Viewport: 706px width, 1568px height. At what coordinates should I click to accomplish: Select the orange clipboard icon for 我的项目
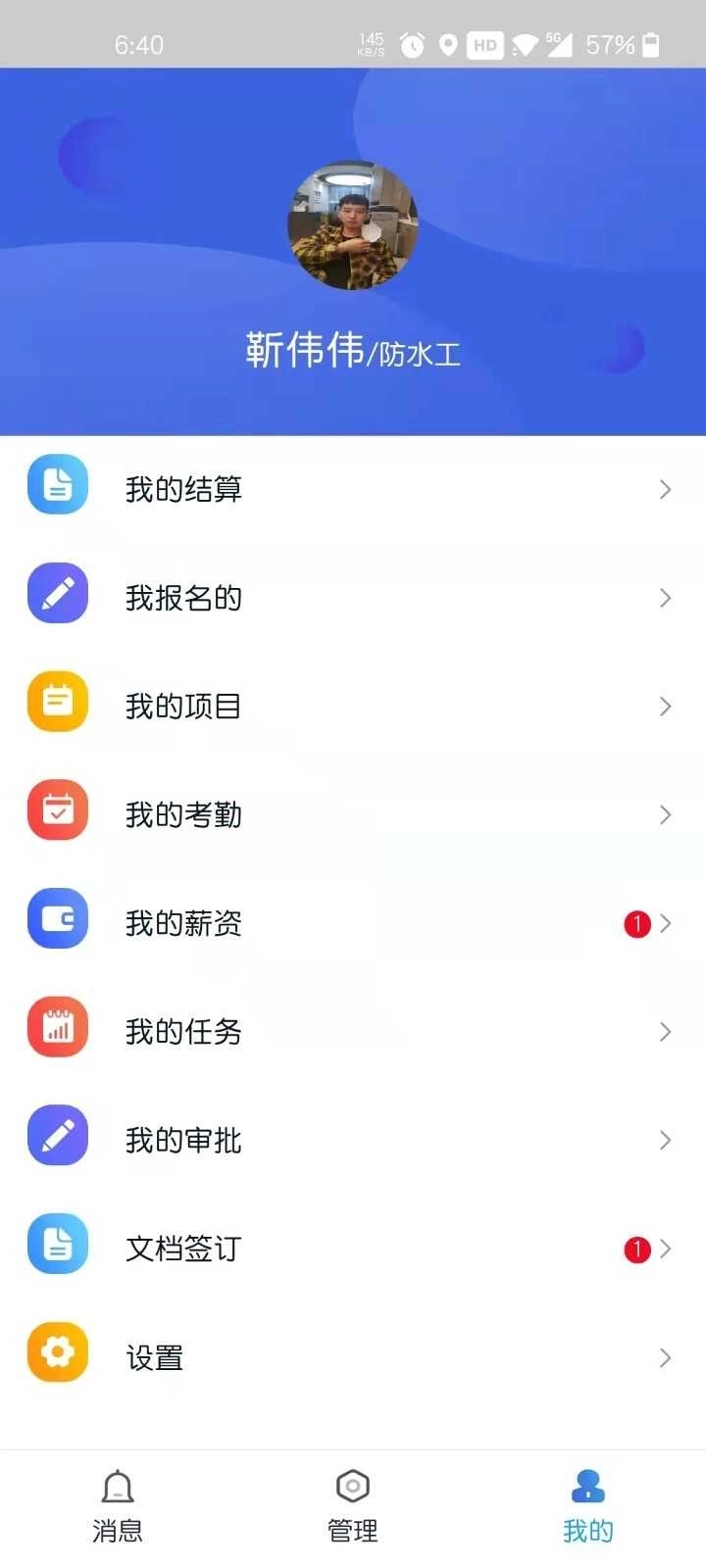coord(57,702)
